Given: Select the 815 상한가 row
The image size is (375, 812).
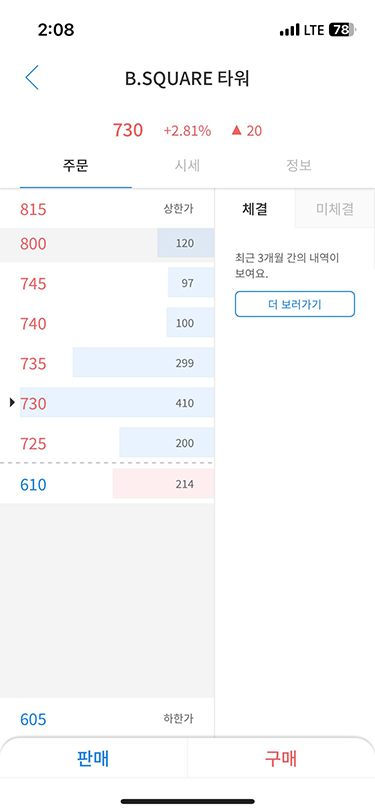Looking at the screenshot, I should 107,209.
